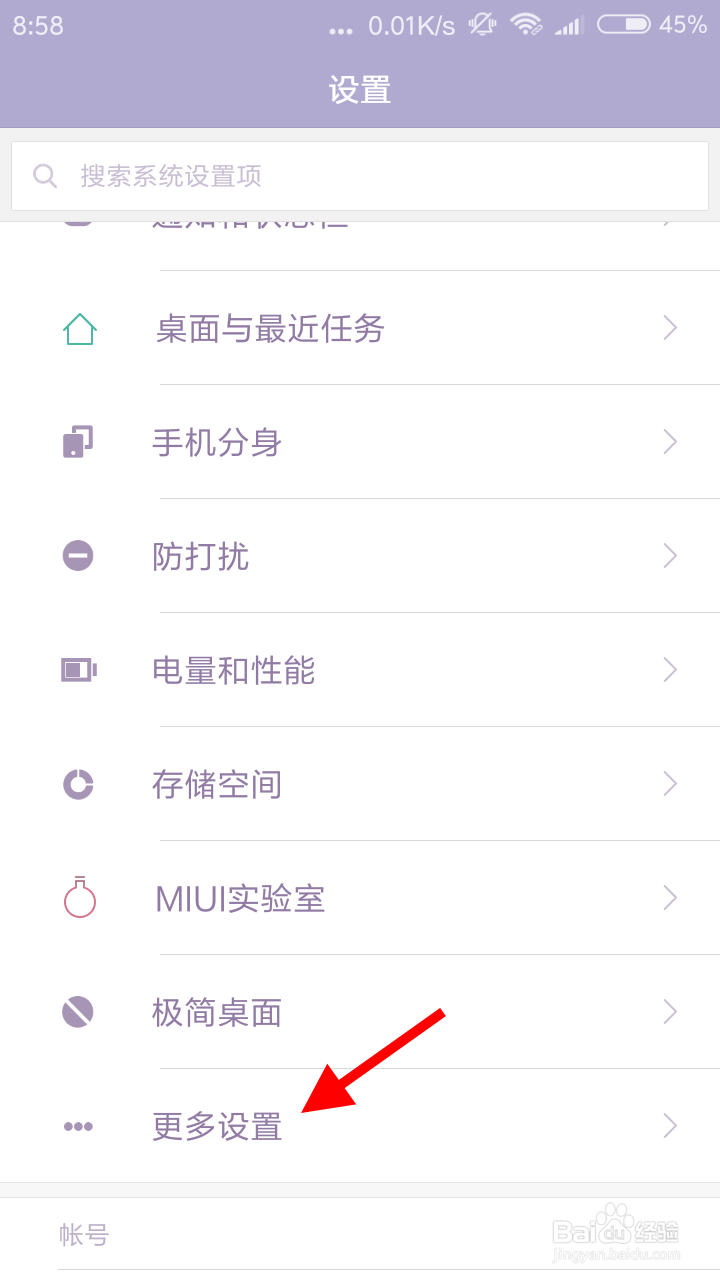Viewport: 720px width, 1280px height.
Task: Open the 防打扰 row
Action: [x=360, y=556]
